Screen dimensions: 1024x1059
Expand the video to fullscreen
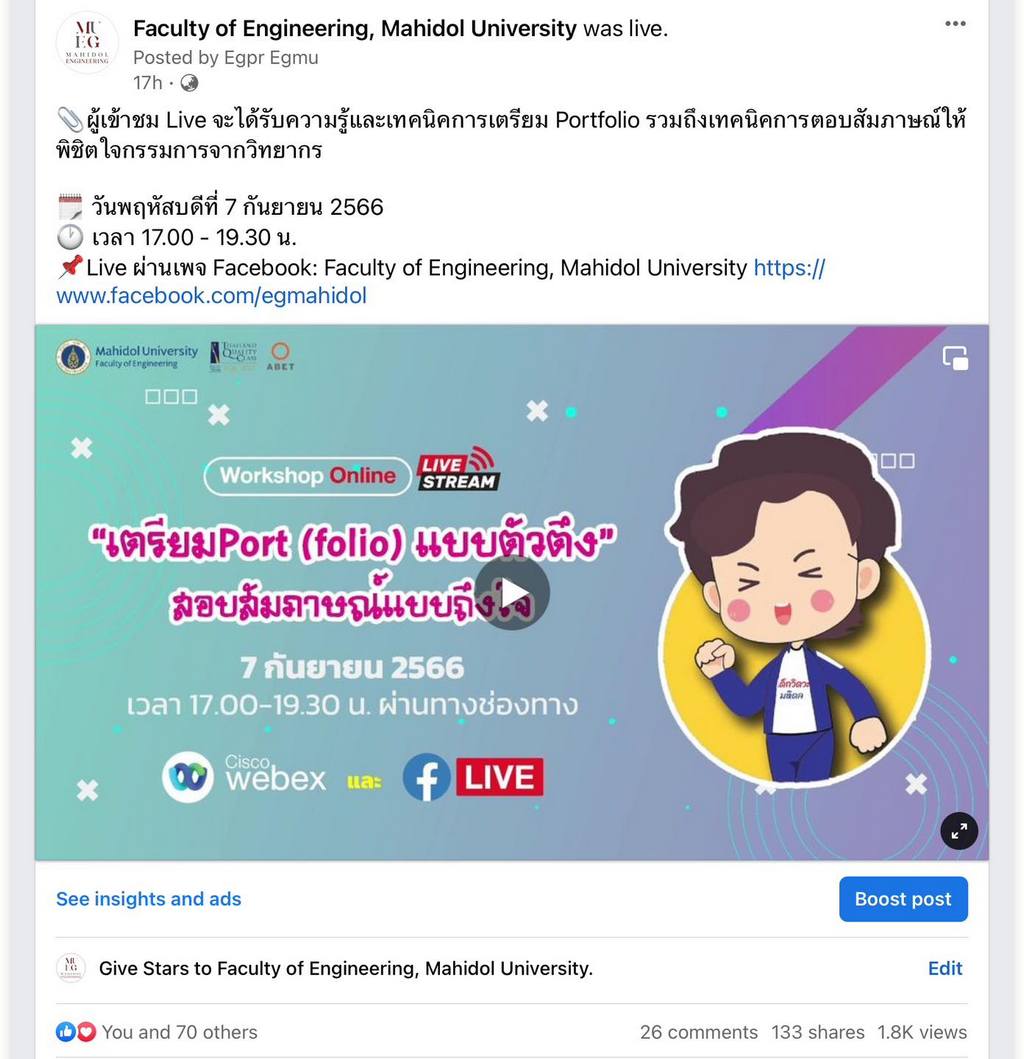pyautogui.click(x=959, y=830)
